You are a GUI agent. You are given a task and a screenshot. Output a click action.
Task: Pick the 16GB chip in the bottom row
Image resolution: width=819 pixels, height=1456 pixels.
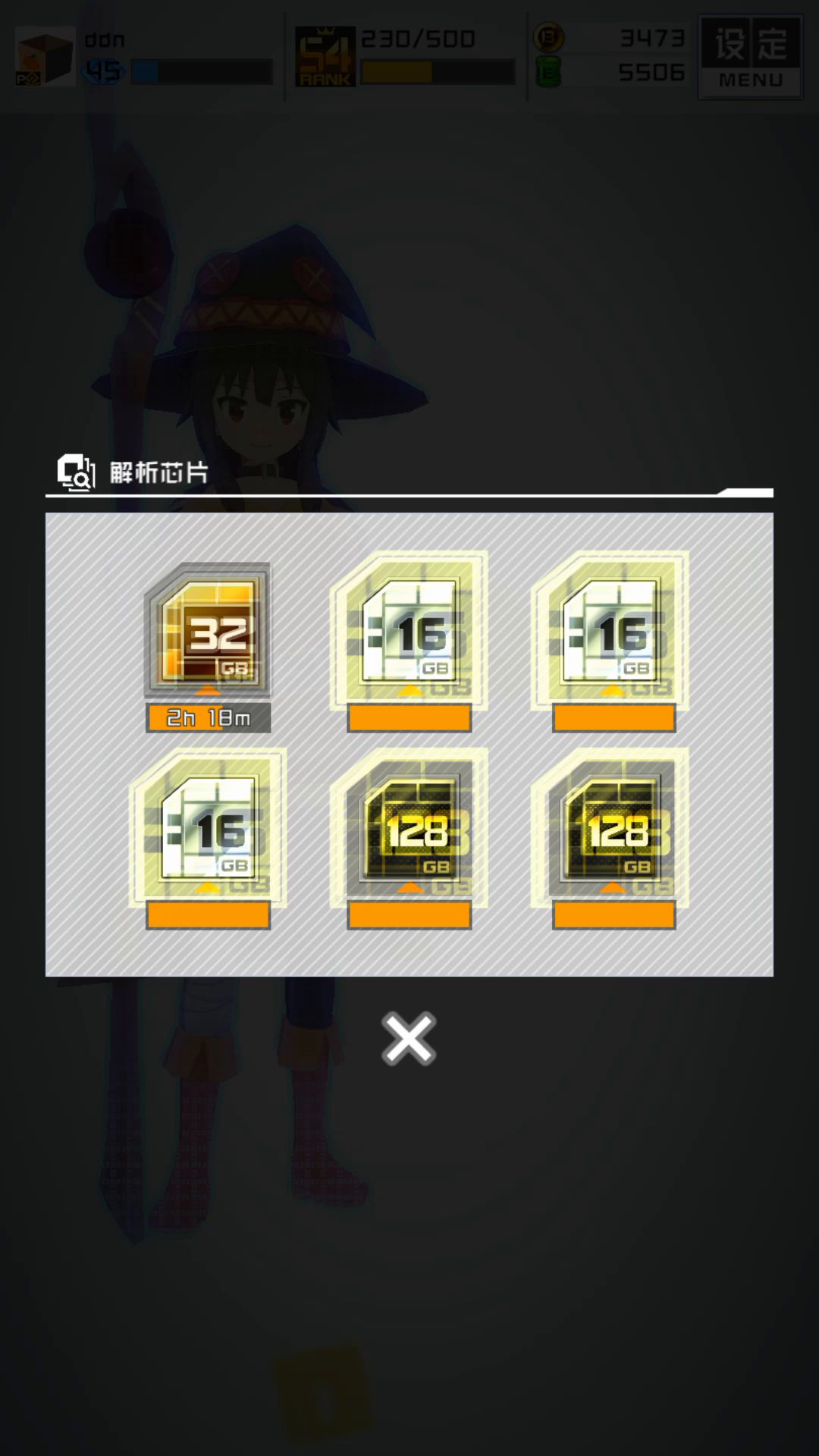[x=208, y=839]
